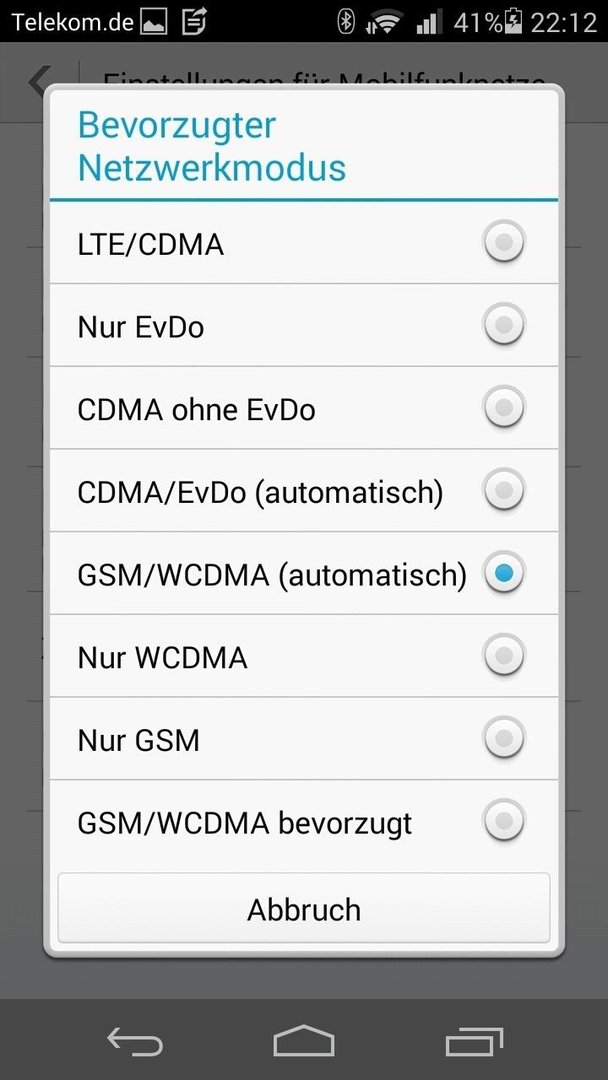Pick GSM/WCDMA bevorzugt mode
Screen dimensions: 608x1080
click(304, 821)
